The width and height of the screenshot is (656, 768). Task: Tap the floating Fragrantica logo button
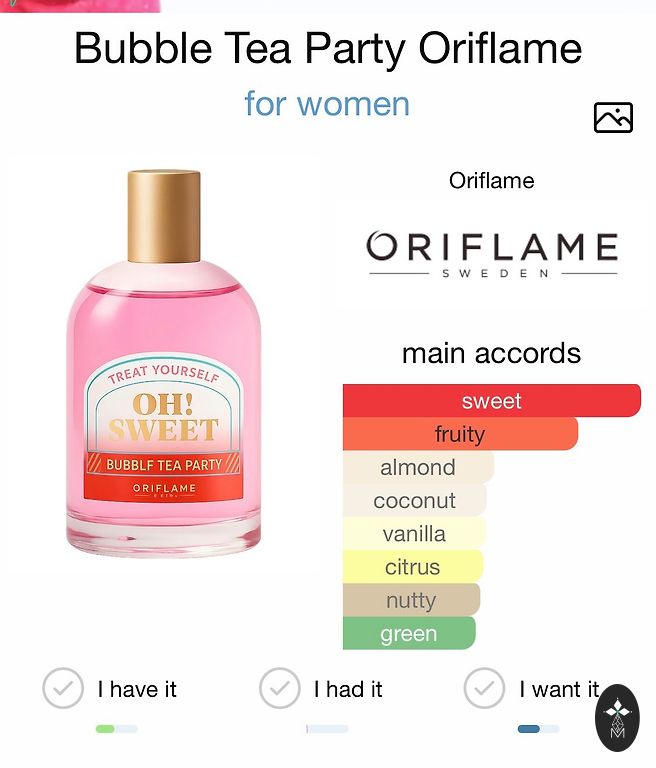(617, 717)
